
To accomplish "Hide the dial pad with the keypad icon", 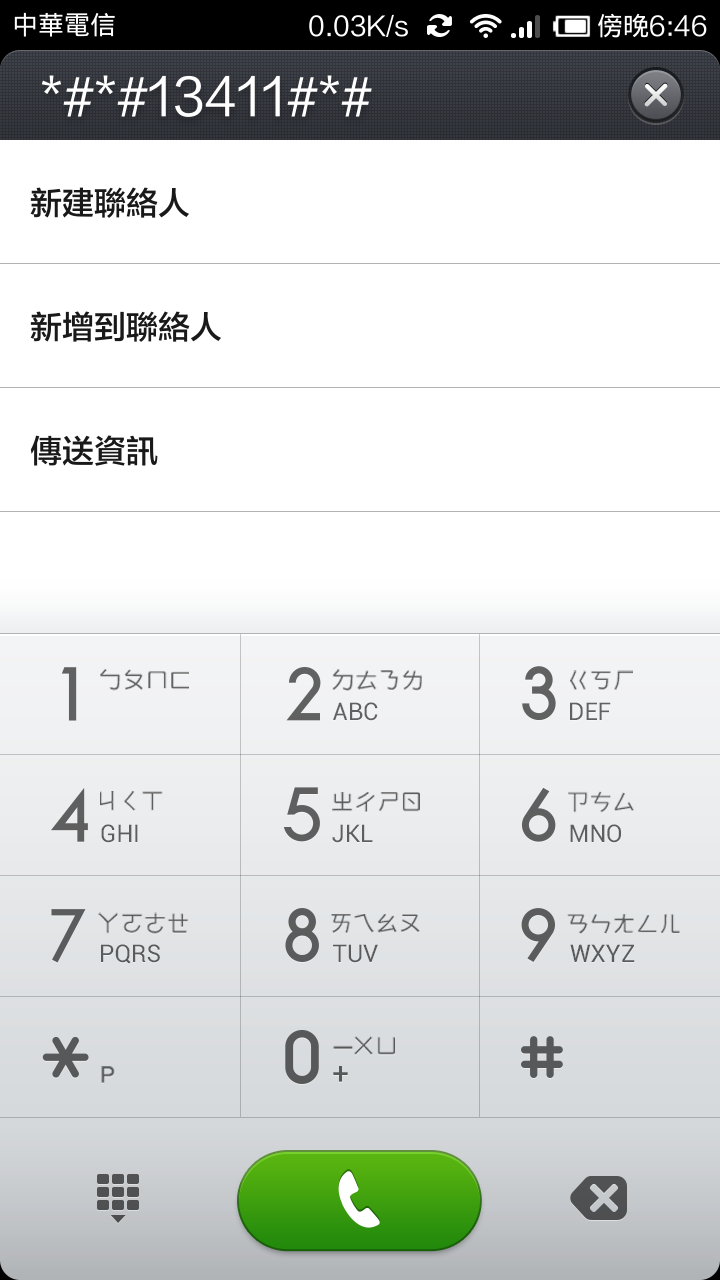I will click(x=118, y=1198).
